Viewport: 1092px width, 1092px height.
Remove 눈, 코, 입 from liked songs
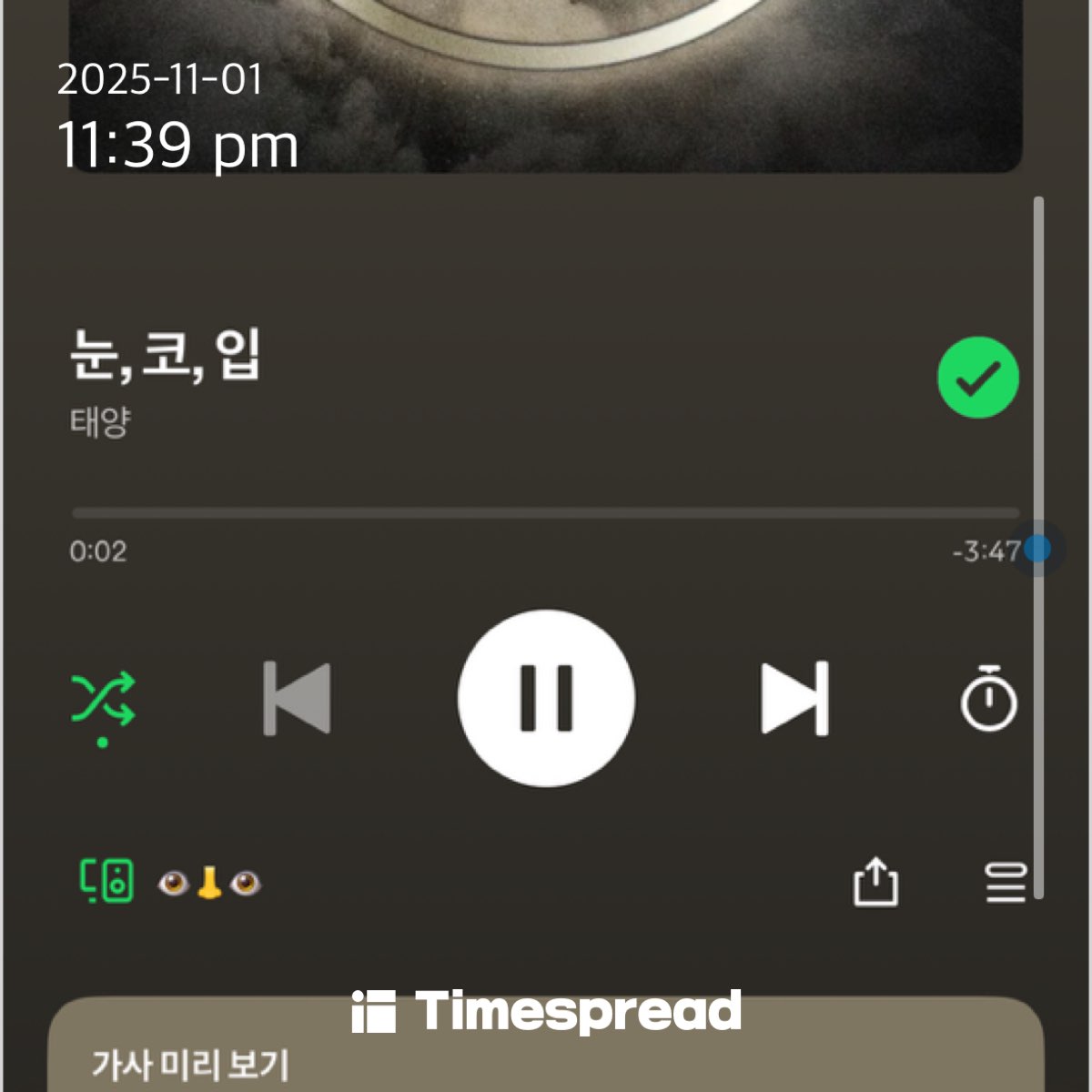click(977, 378)
